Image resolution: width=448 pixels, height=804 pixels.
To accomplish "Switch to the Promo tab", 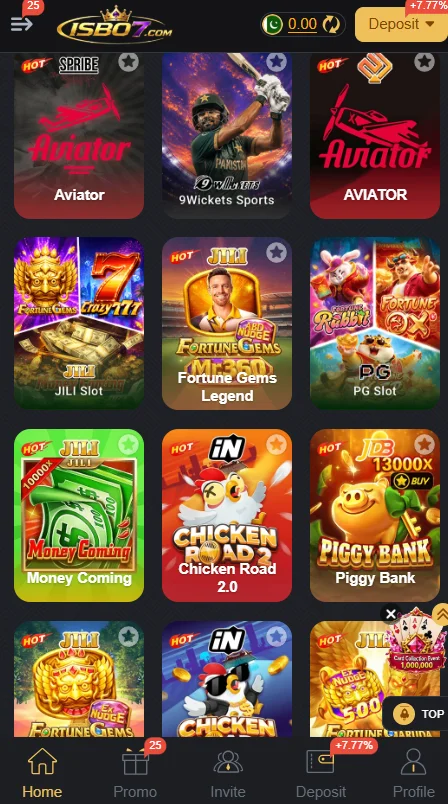I will point(135,773).
